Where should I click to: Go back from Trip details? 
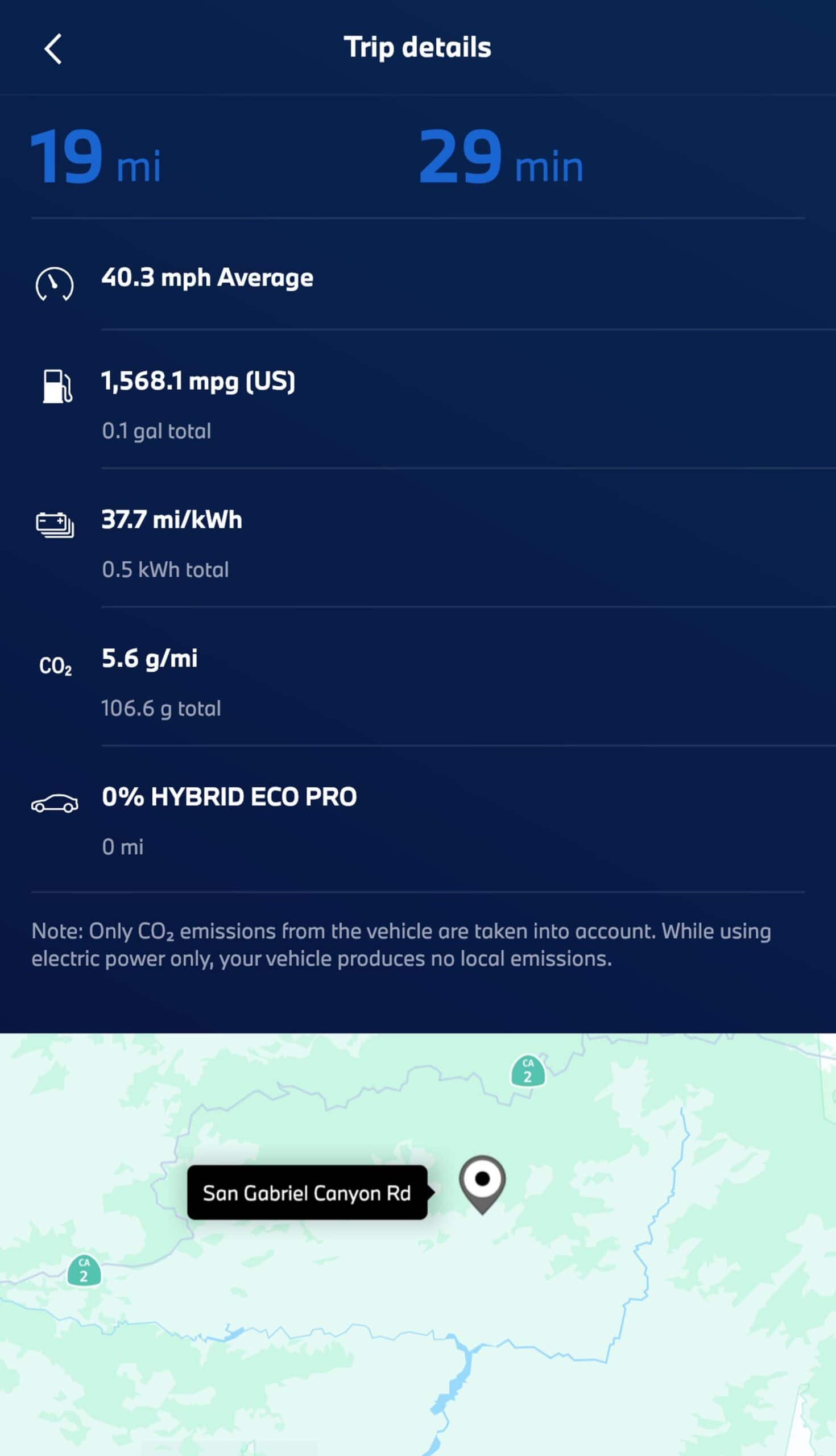pos(53,49)
